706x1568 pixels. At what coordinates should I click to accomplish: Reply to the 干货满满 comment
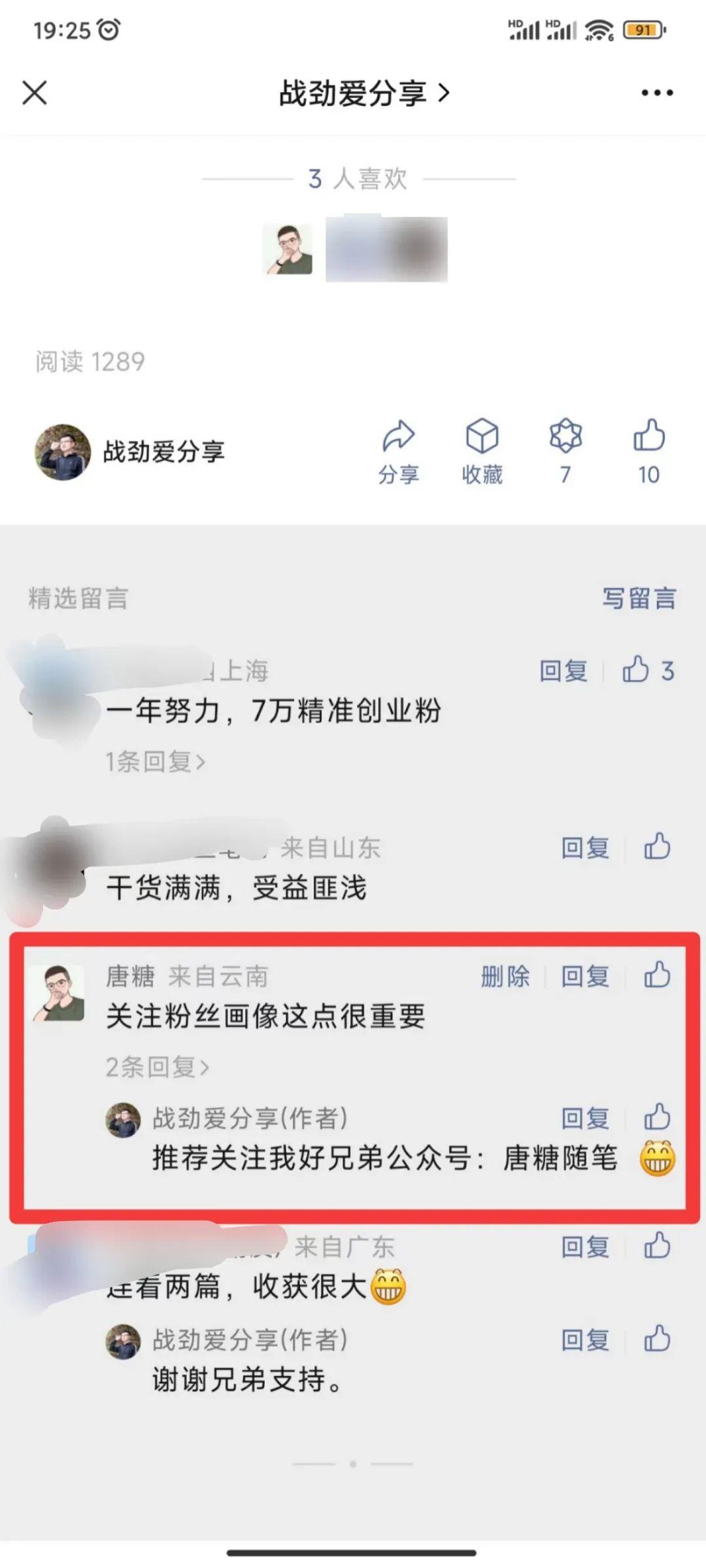pos(585,848)
